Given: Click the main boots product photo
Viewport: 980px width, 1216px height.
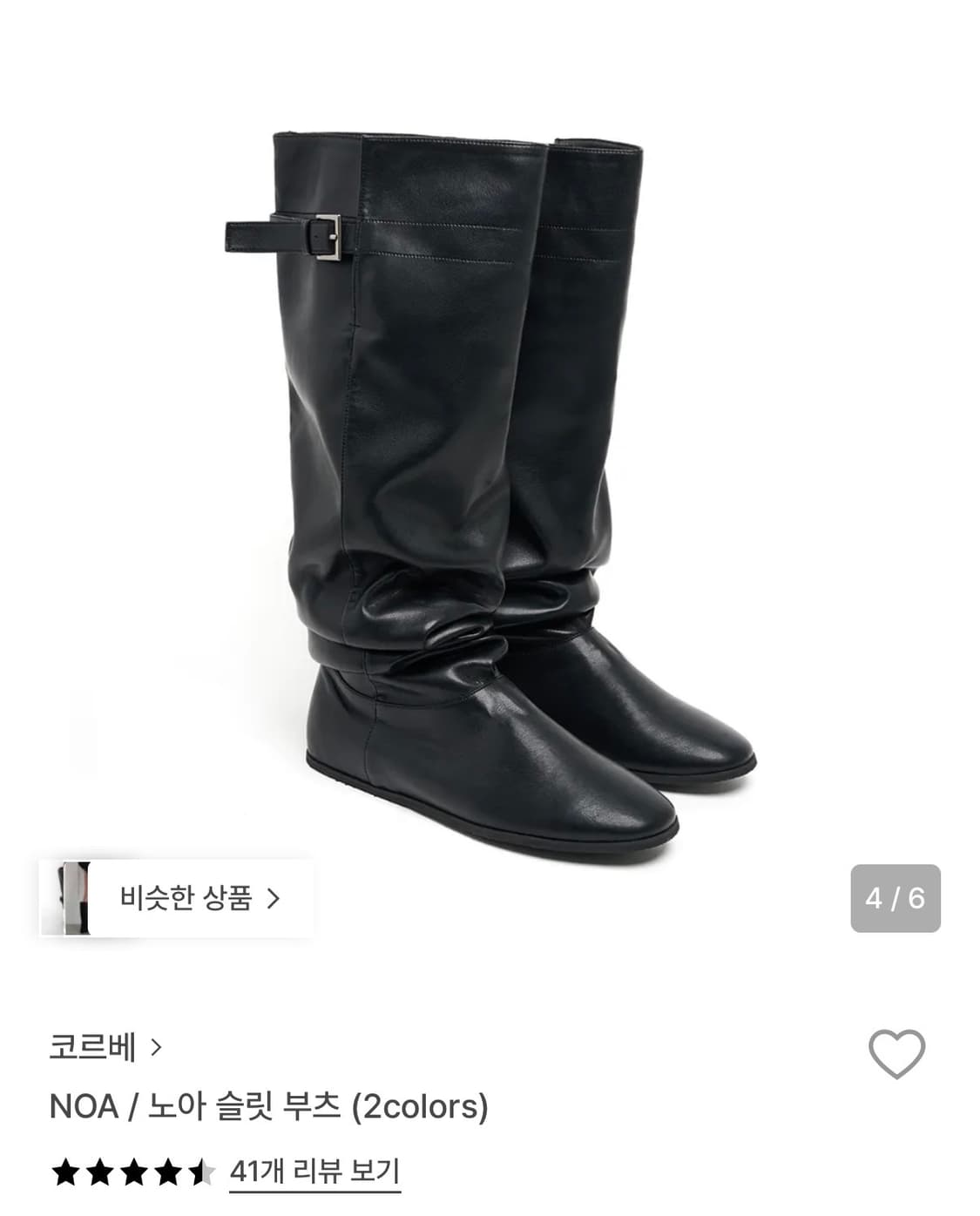Looking at the screenshot, I should (490, 479).
